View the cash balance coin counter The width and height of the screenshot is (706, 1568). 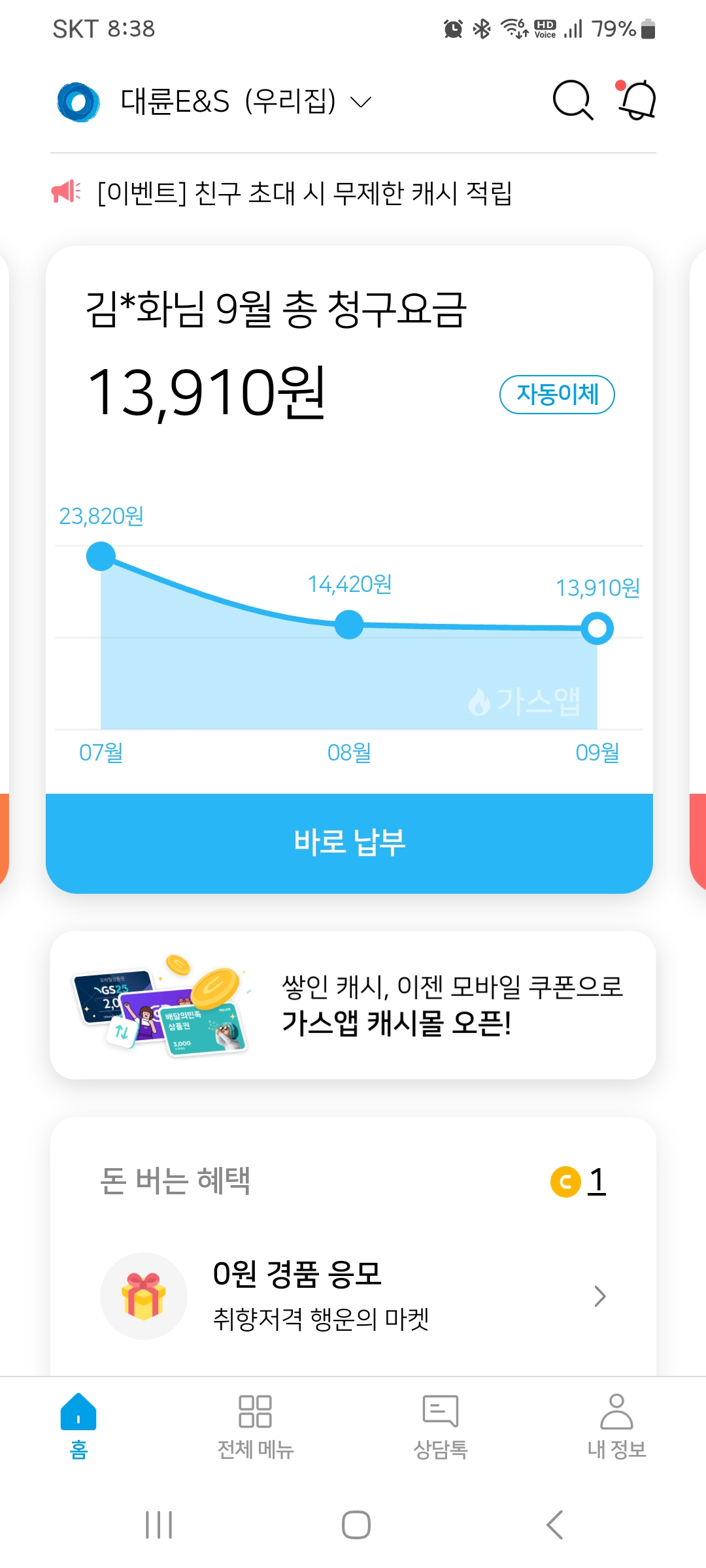pos(579,1181)
